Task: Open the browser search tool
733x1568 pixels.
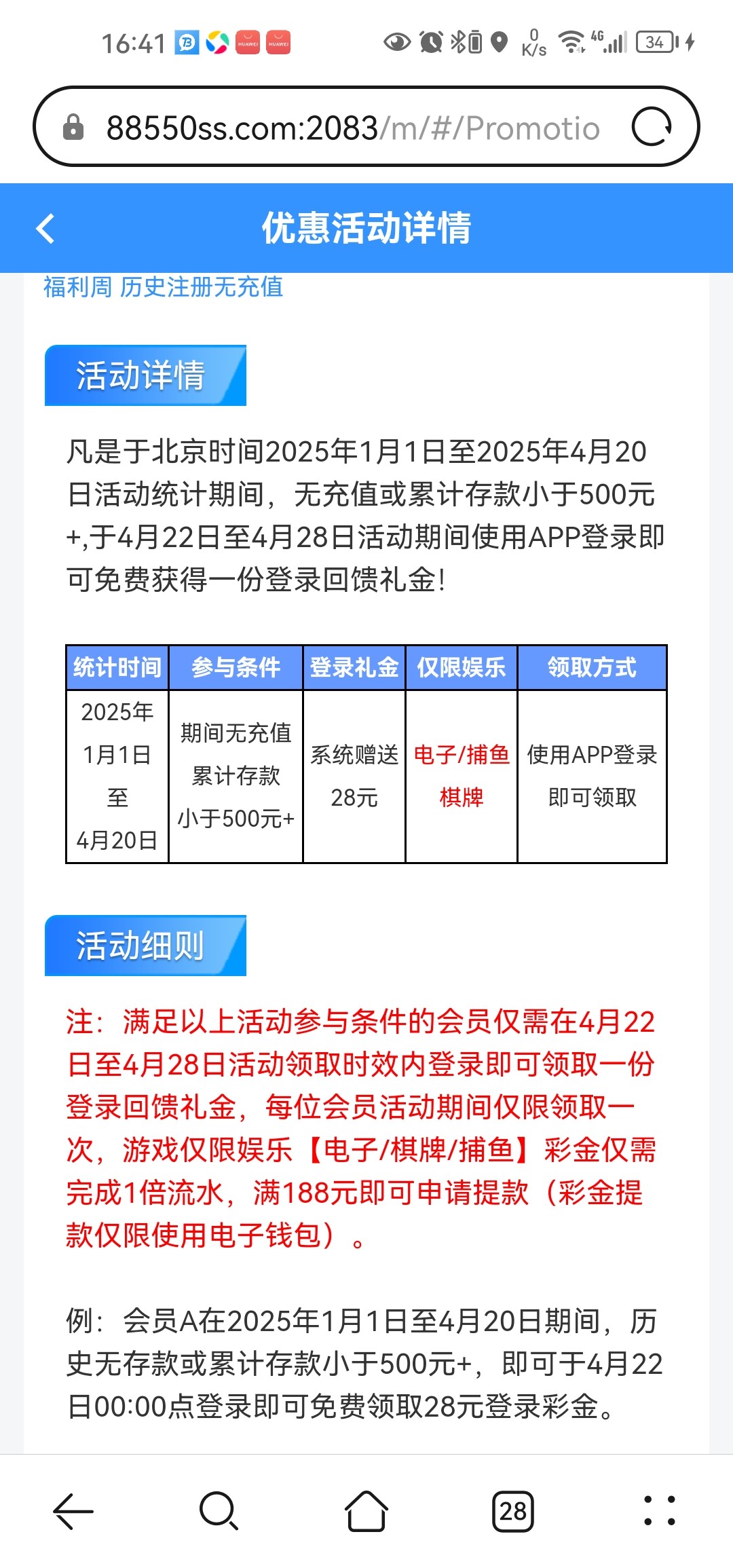Action: point(219,1511)
